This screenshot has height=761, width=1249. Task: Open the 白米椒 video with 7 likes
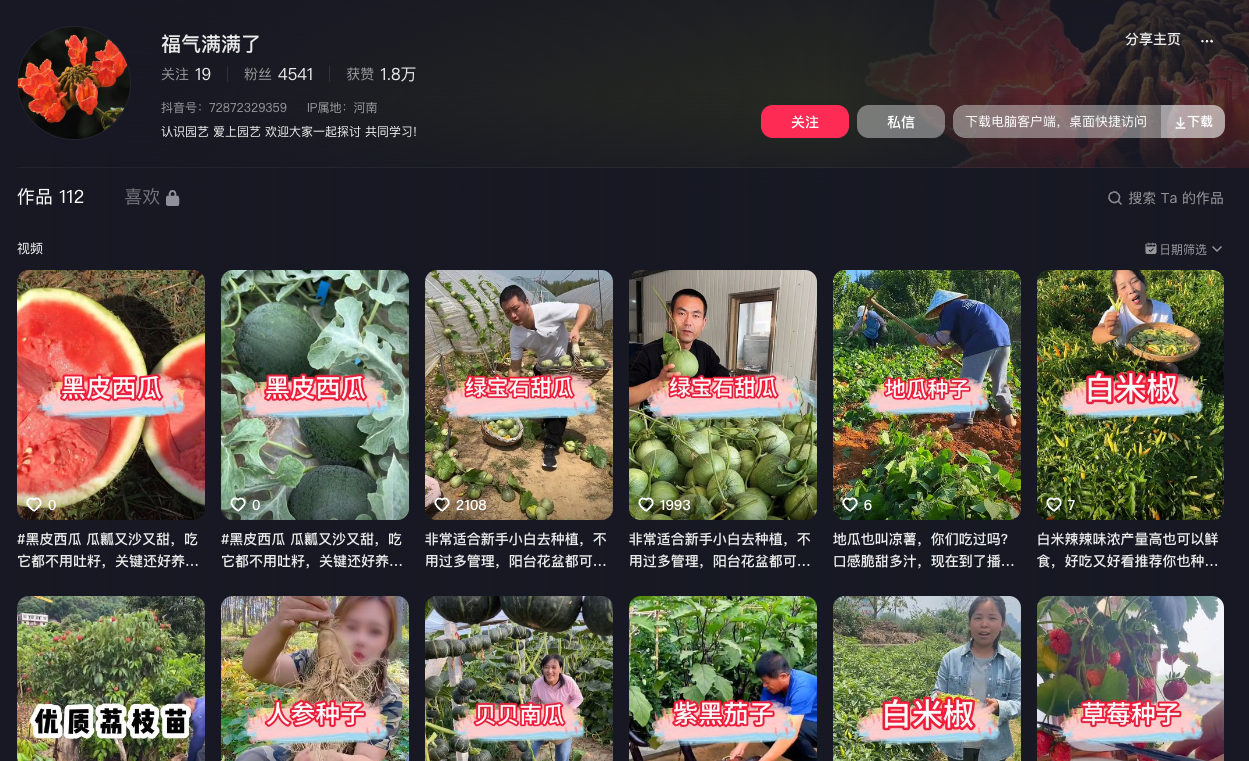1130,394
